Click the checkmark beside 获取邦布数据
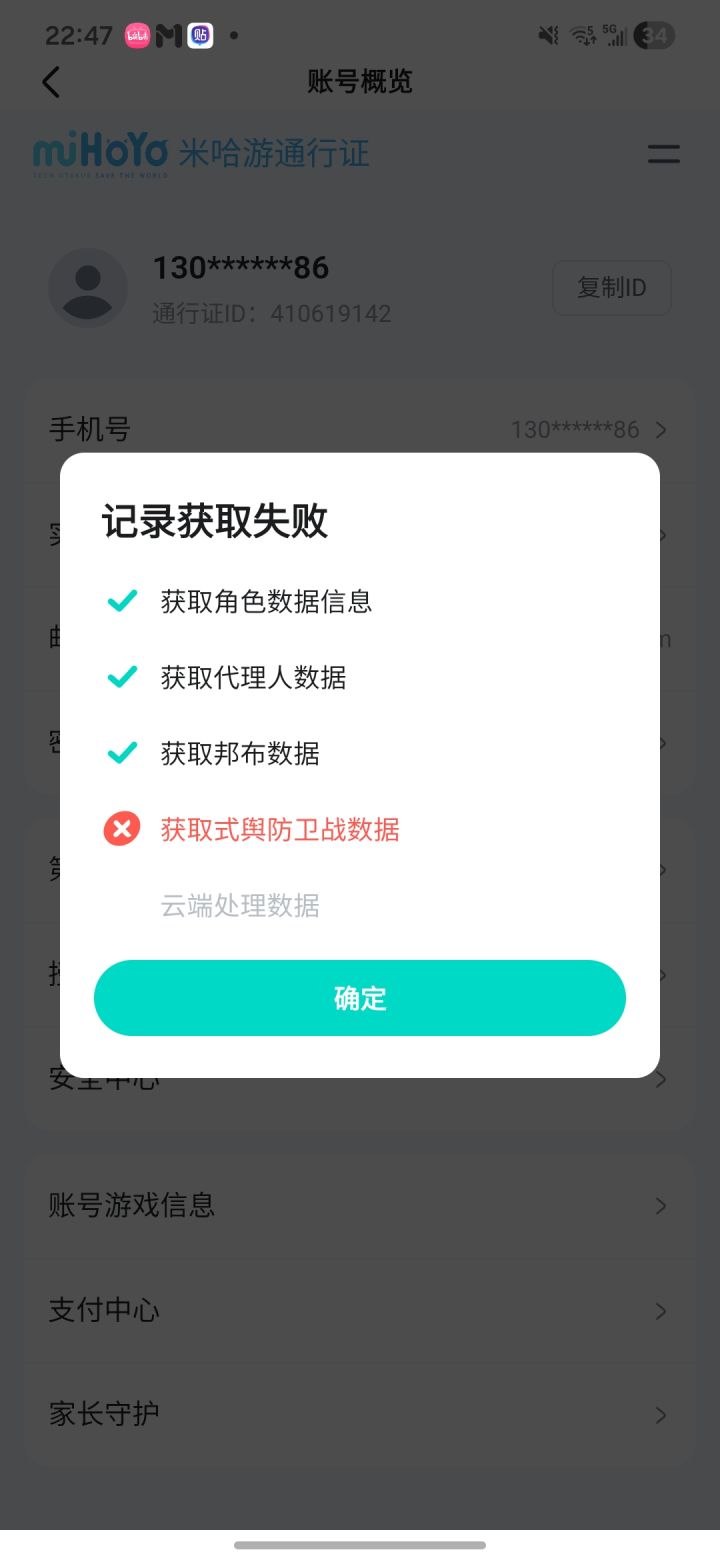720x1560 pixels. tap(121, 753)
